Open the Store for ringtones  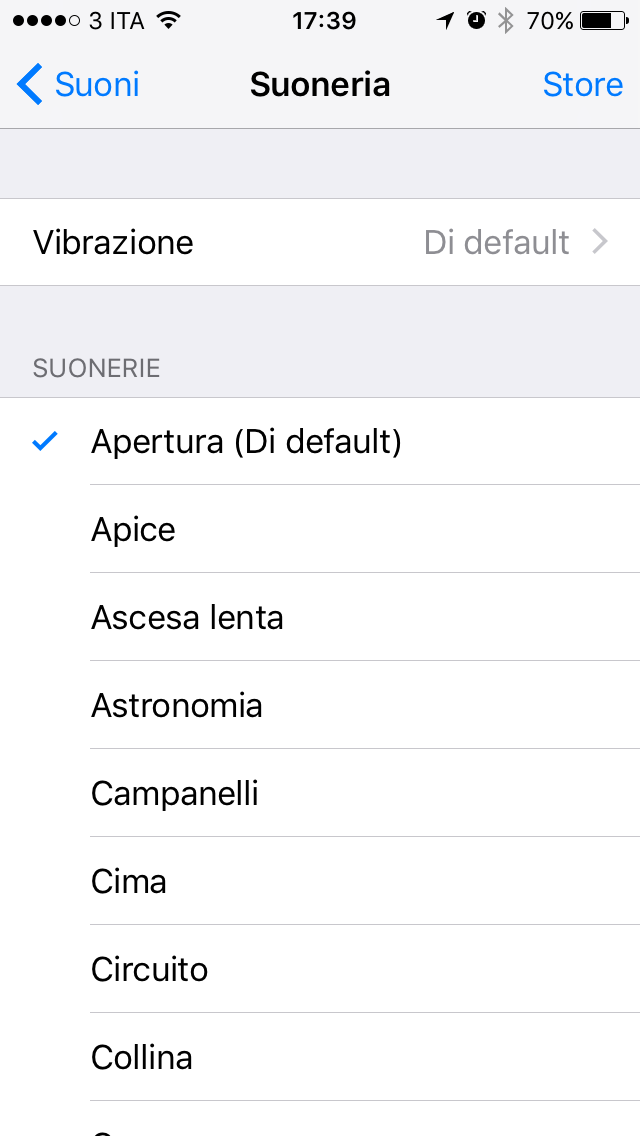point(583,85)
